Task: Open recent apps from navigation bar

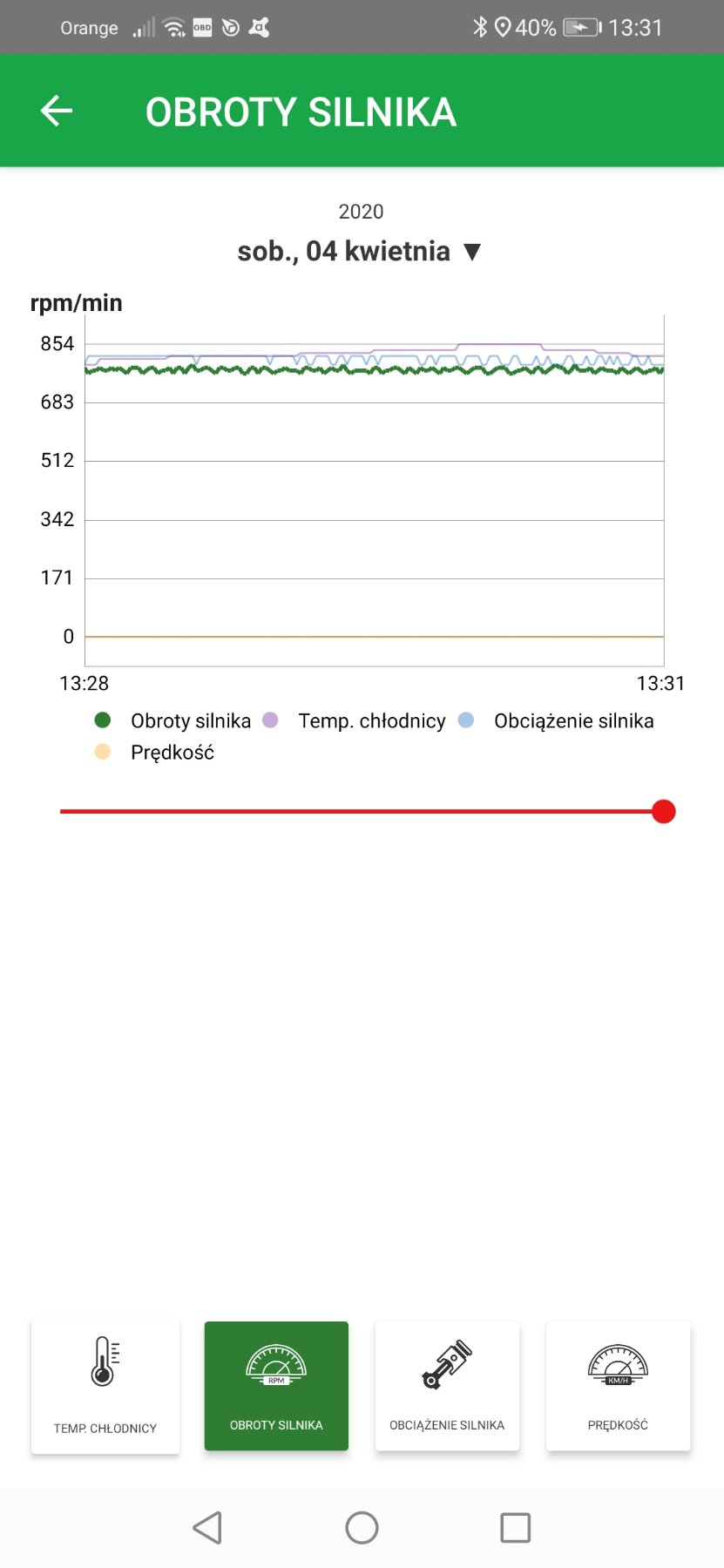Action: (x=515, y=1527)
